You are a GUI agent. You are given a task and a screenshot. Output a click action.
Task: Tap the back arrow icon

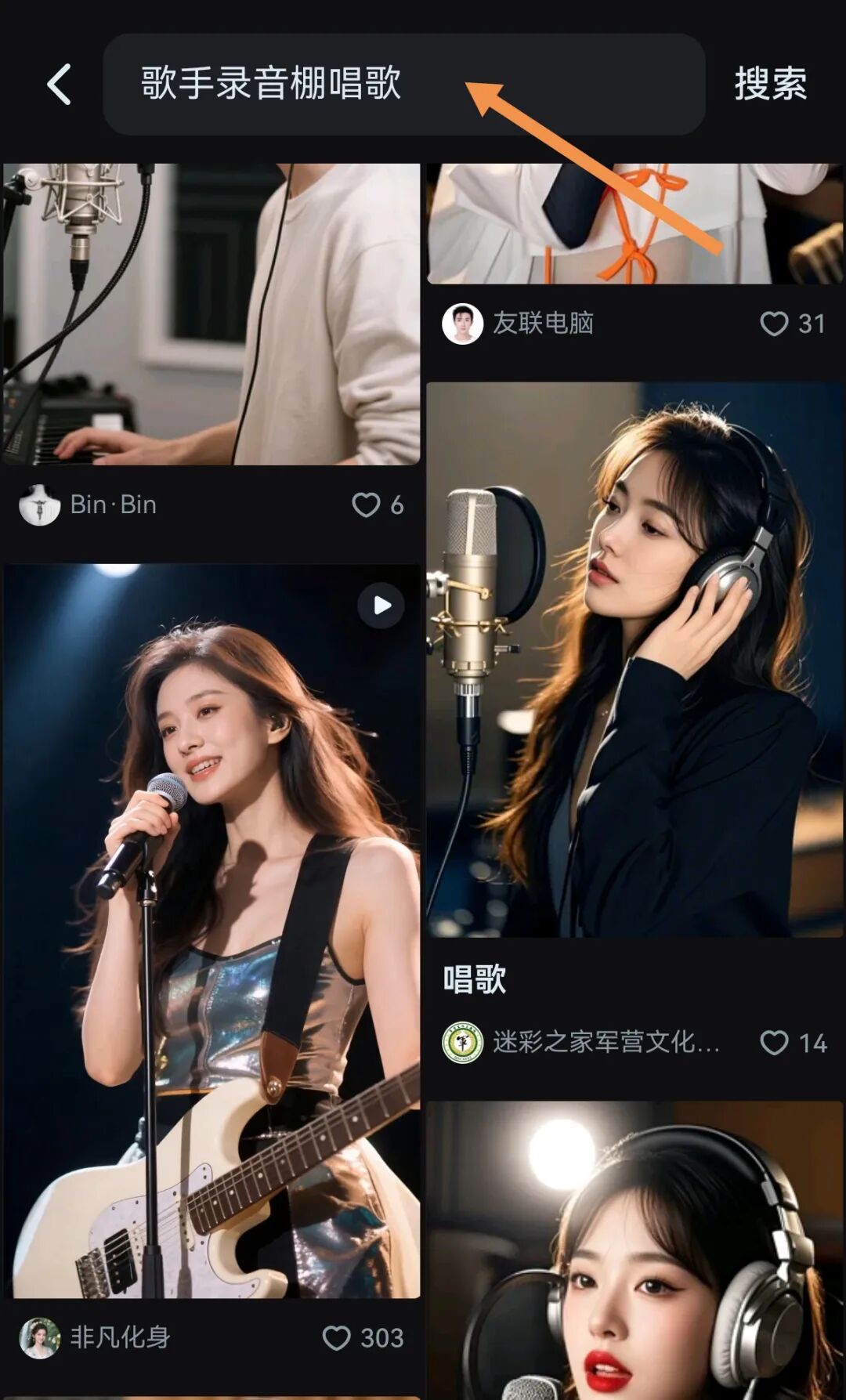(59, 86)
